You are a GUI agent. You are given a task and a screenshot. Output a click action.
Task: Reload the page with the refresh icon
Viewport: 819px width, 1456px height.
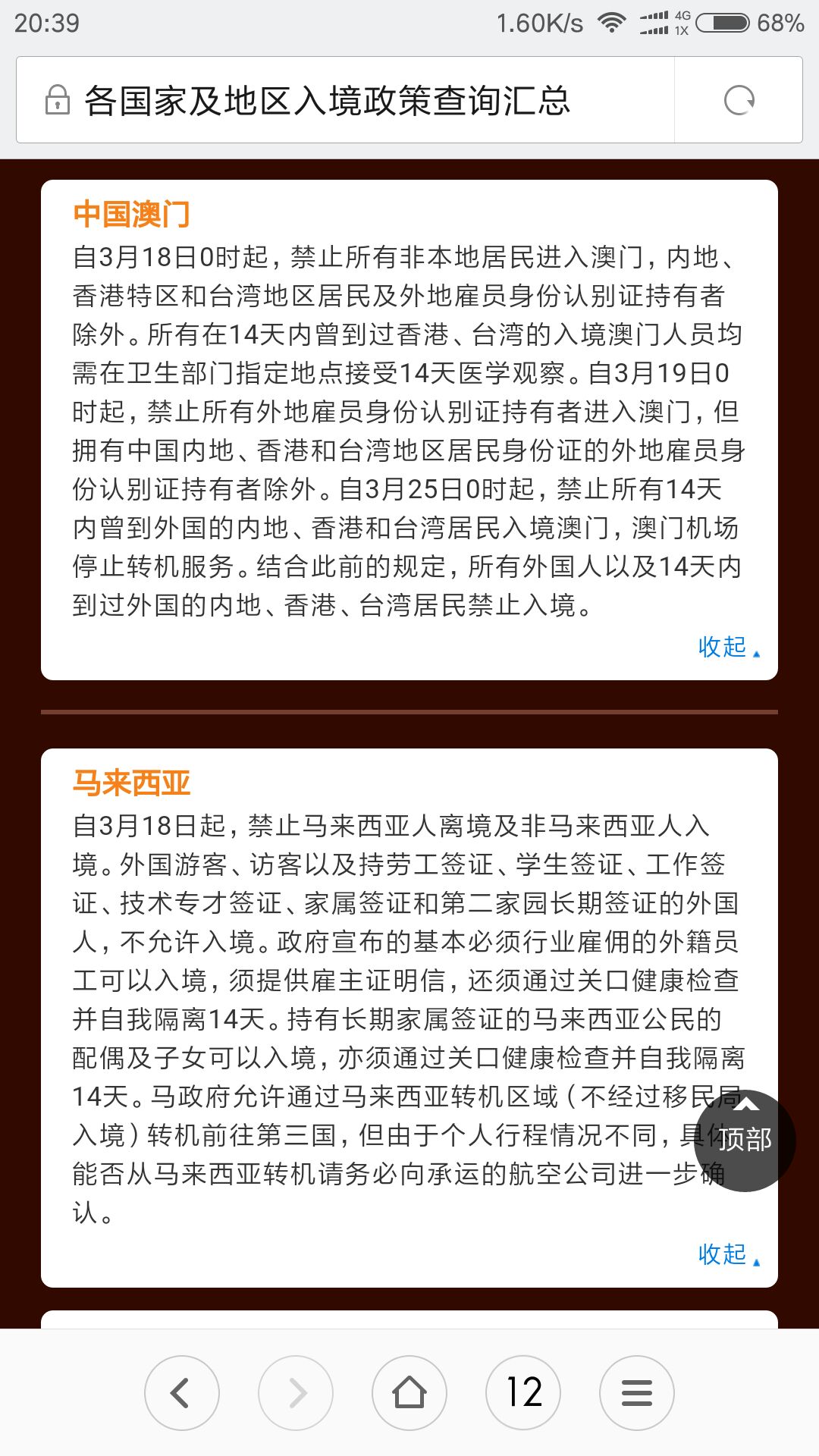pyautogui.click(x=739, y=100)
